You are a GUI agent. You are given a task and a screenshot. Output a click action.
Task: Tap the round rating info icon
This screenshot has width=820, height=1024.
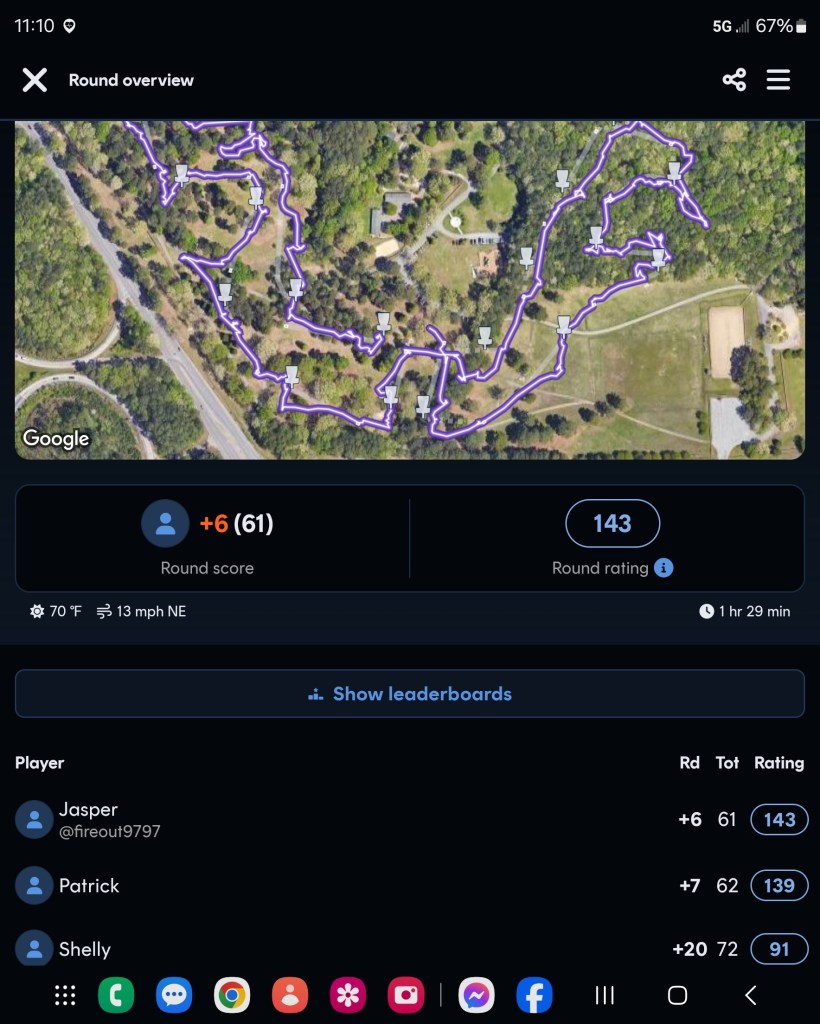pos(663,568)
